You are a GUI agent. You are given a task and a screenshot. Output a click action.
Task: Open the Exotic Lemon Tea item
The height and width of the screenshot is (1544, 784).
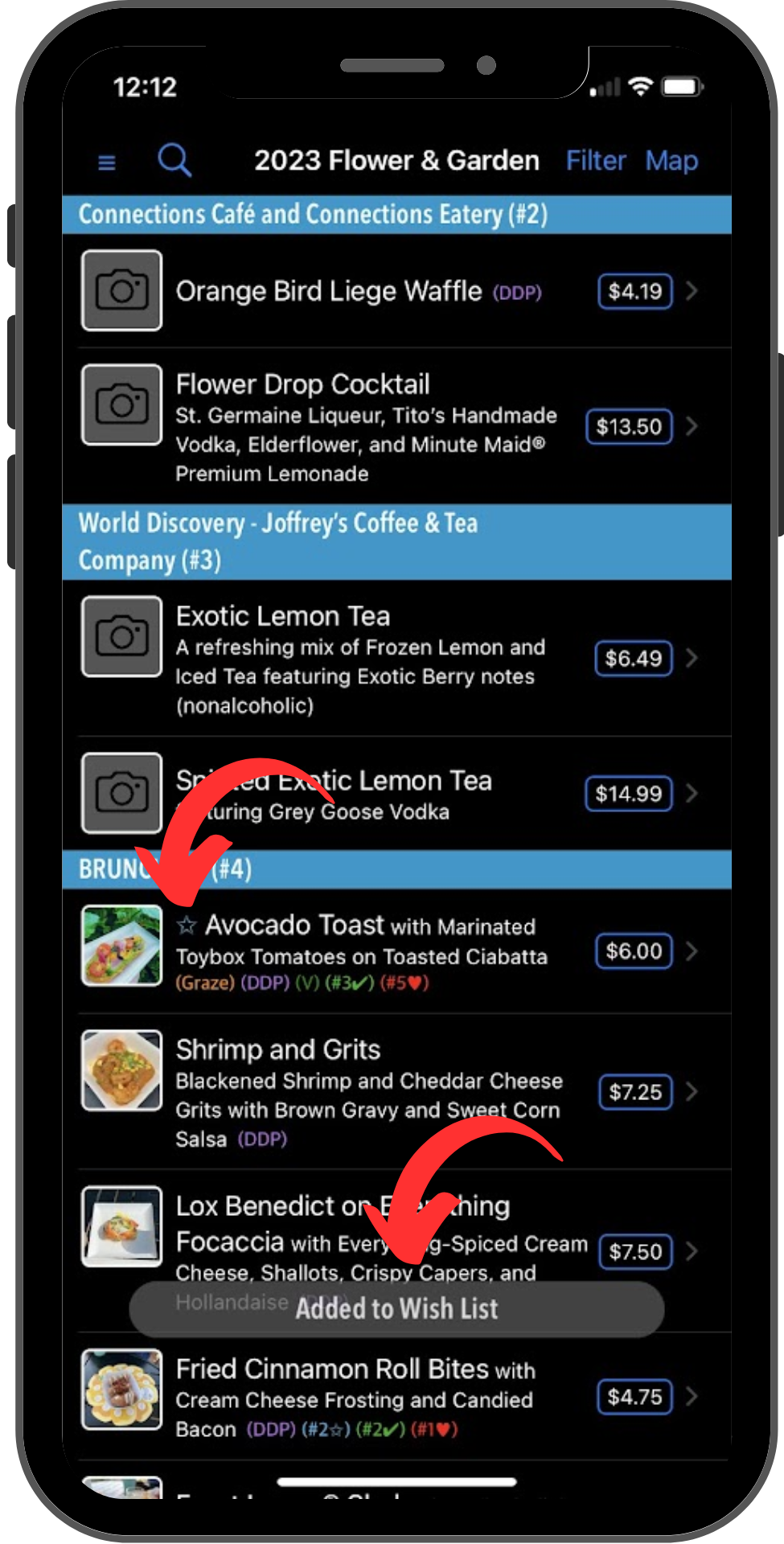(397, 658)
